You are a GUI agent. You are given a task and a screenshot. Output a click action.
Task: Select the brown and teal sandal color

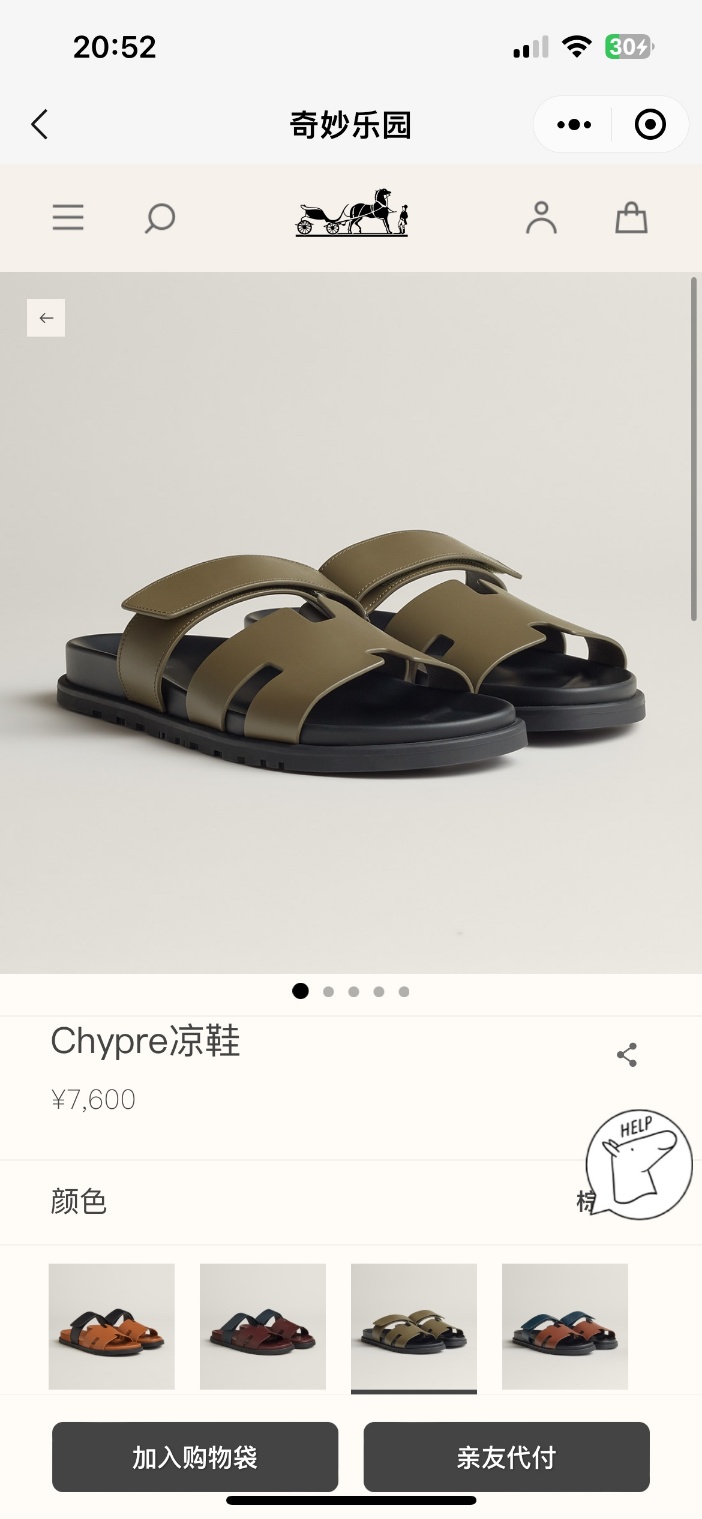coord(565,1326)
